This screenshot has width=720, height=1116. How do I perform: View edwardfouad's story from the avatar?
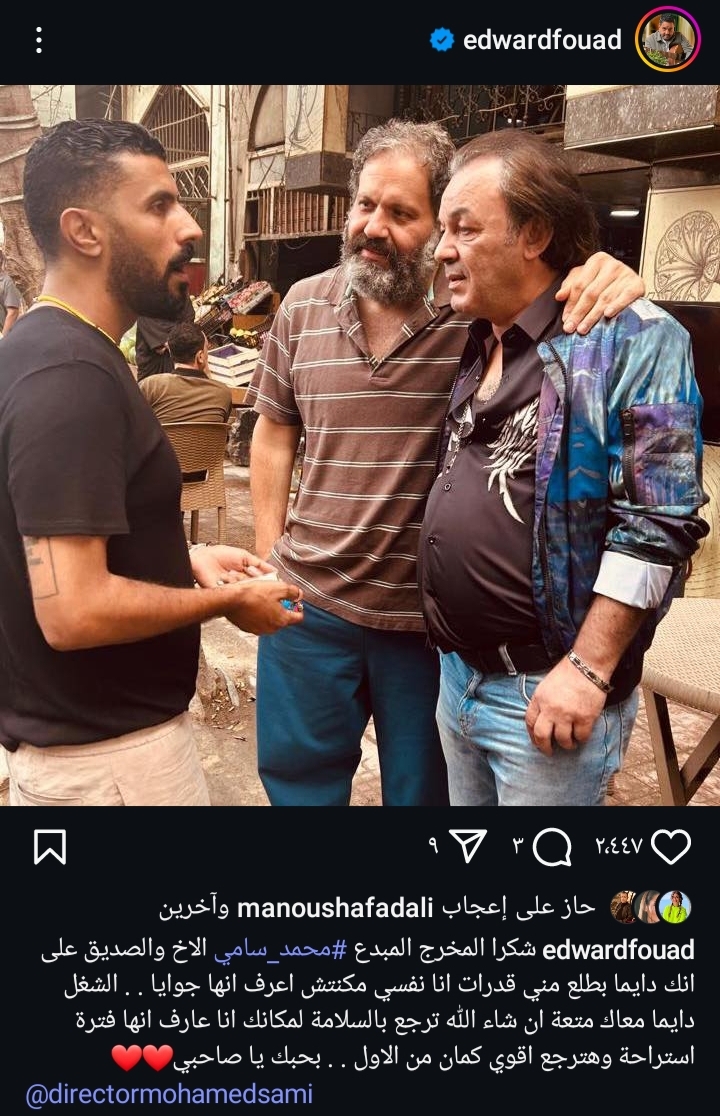pyautogui.click(x=668, y=40)
